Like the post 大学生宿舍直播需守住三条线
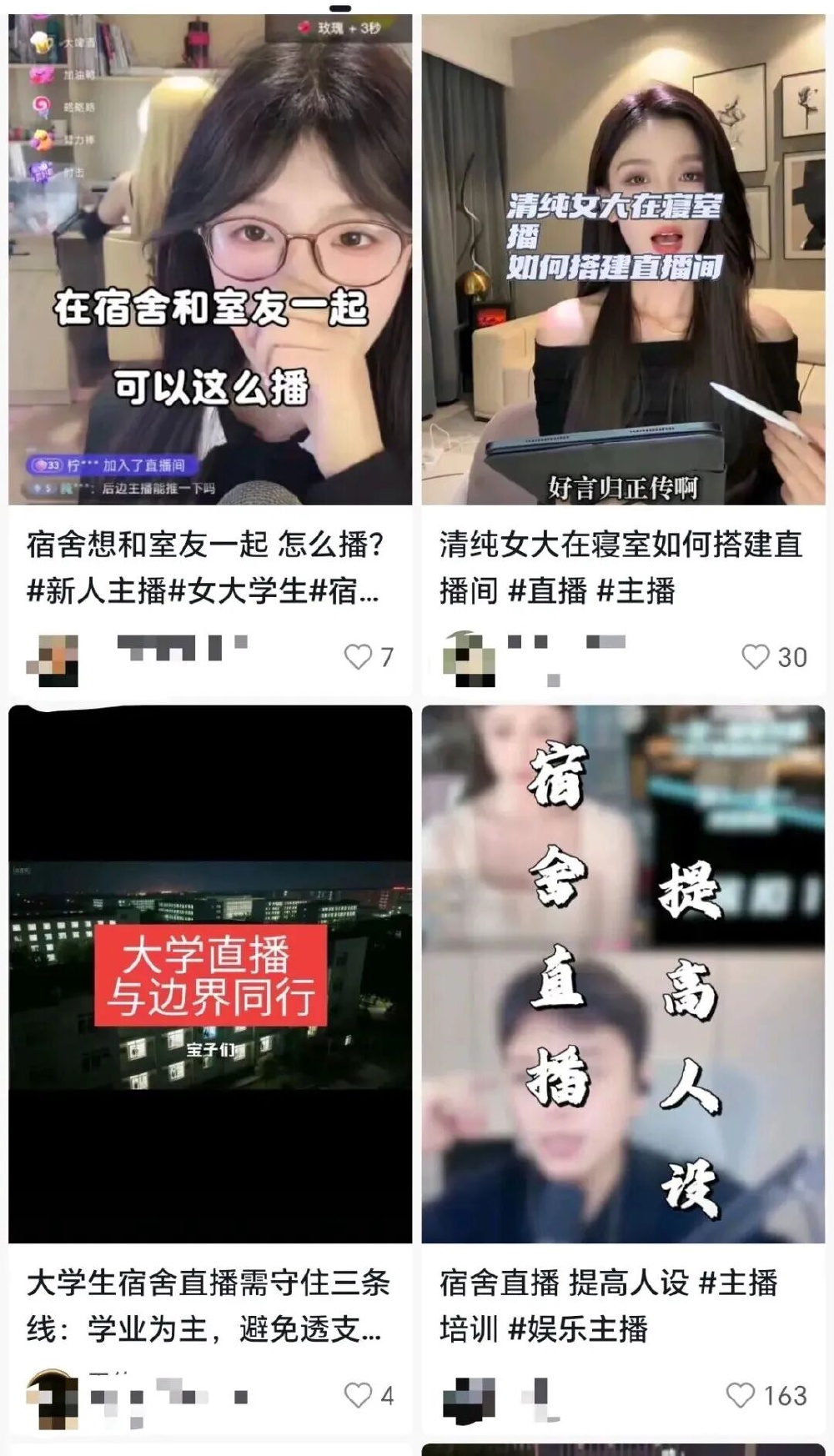 358,1395
